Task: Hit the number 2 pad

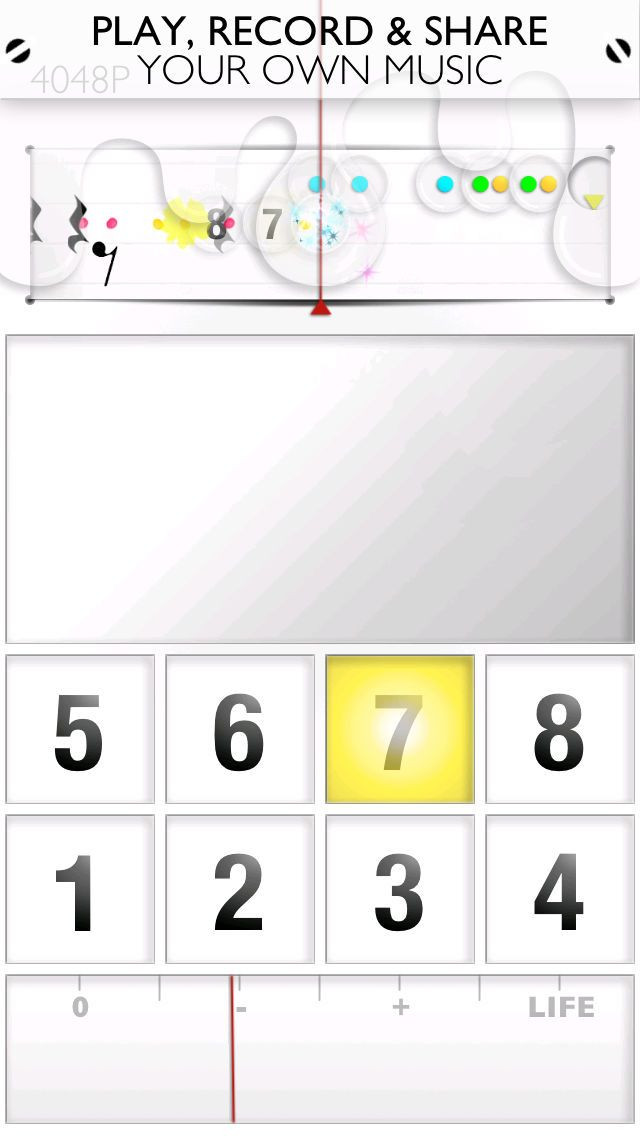Action: tap(240, 889)
